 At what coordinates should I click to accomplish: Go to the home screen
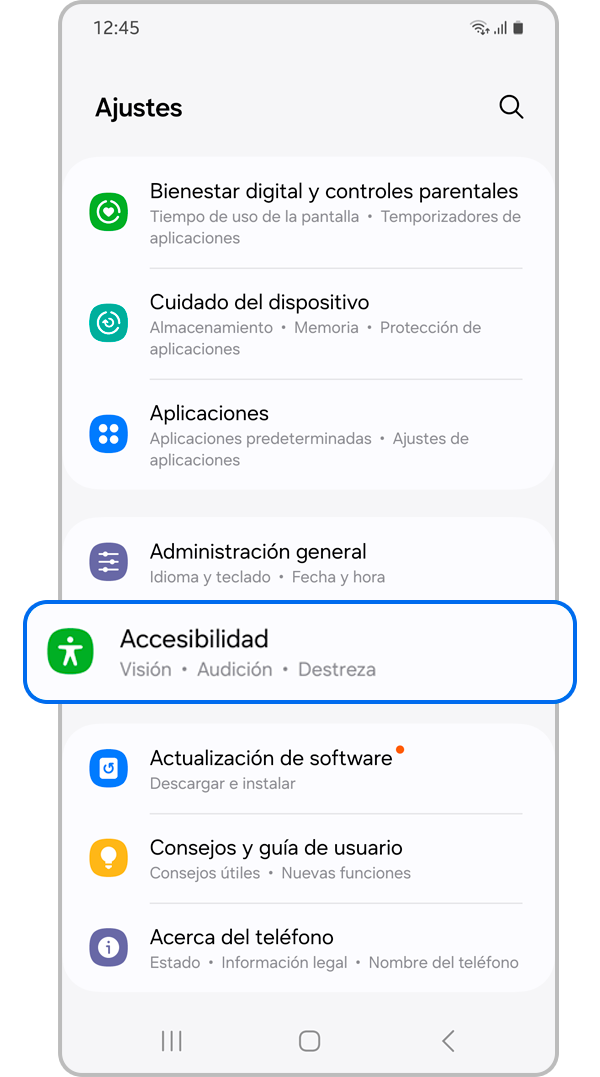coord(309,1041)
